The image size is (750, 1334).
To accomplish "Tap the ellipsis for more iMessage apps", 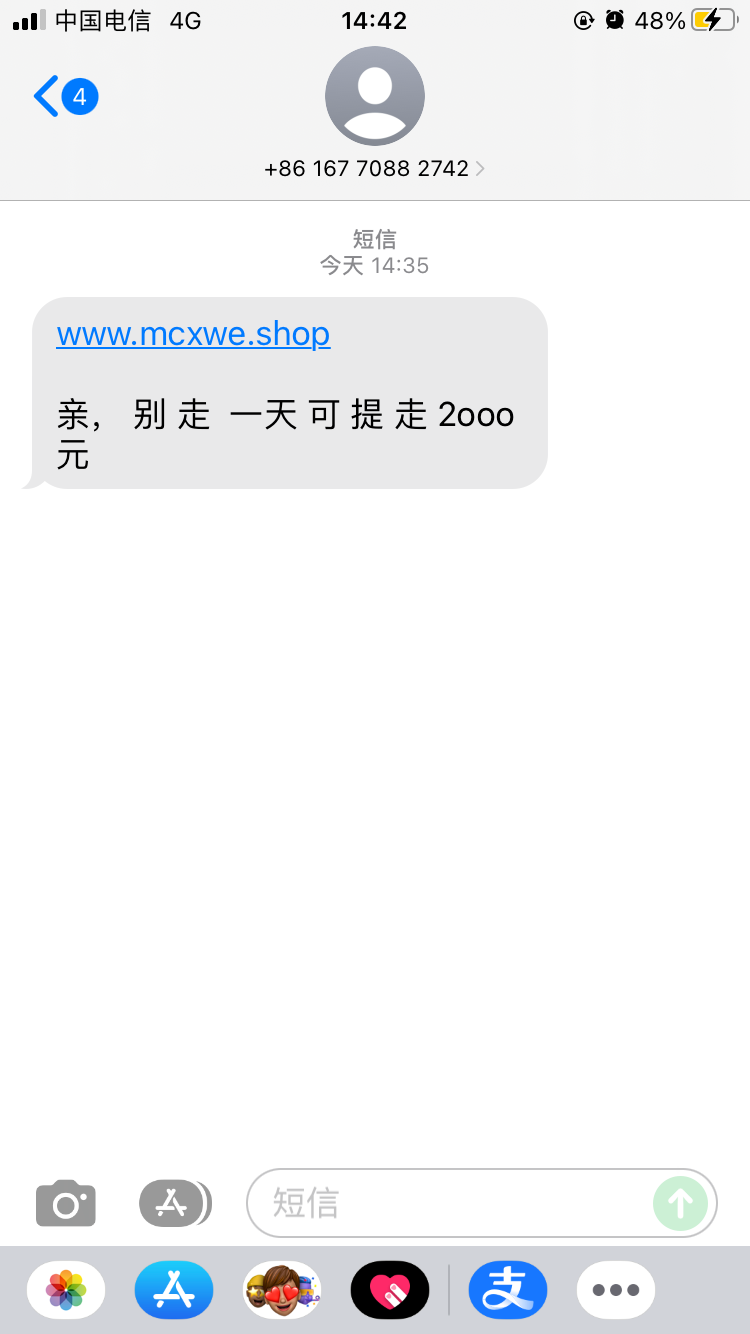I will [616, 1290].
